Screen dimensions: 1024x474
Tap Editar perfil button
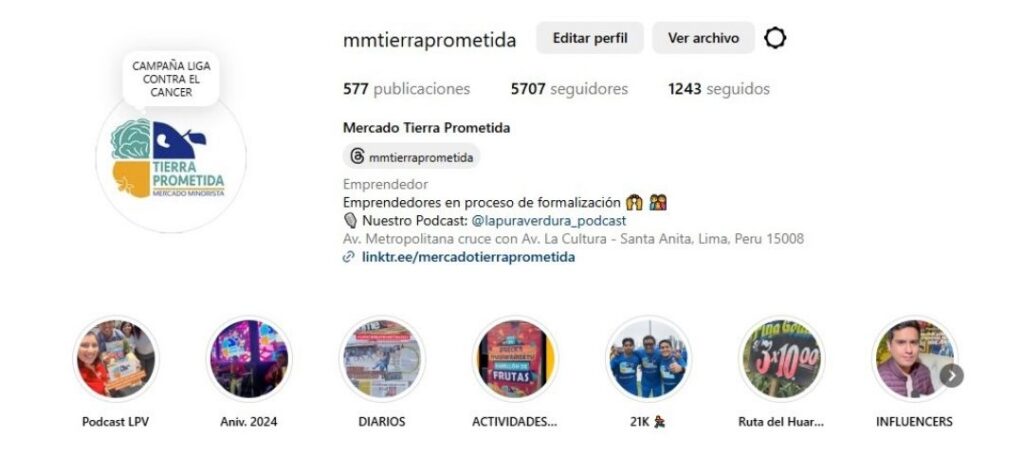[590, 38]
